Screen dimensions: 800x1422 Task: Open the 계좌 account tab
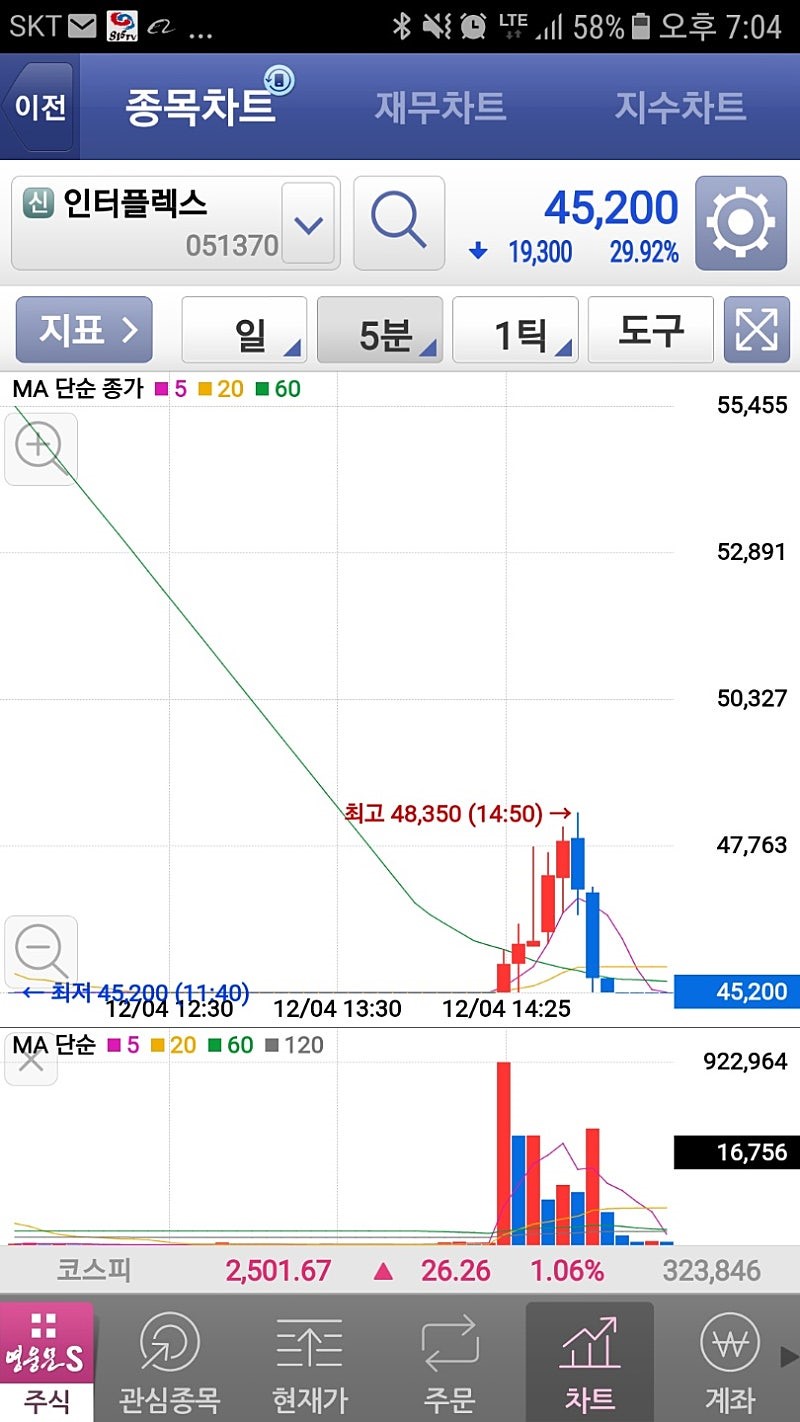[x=729, y=1360]
